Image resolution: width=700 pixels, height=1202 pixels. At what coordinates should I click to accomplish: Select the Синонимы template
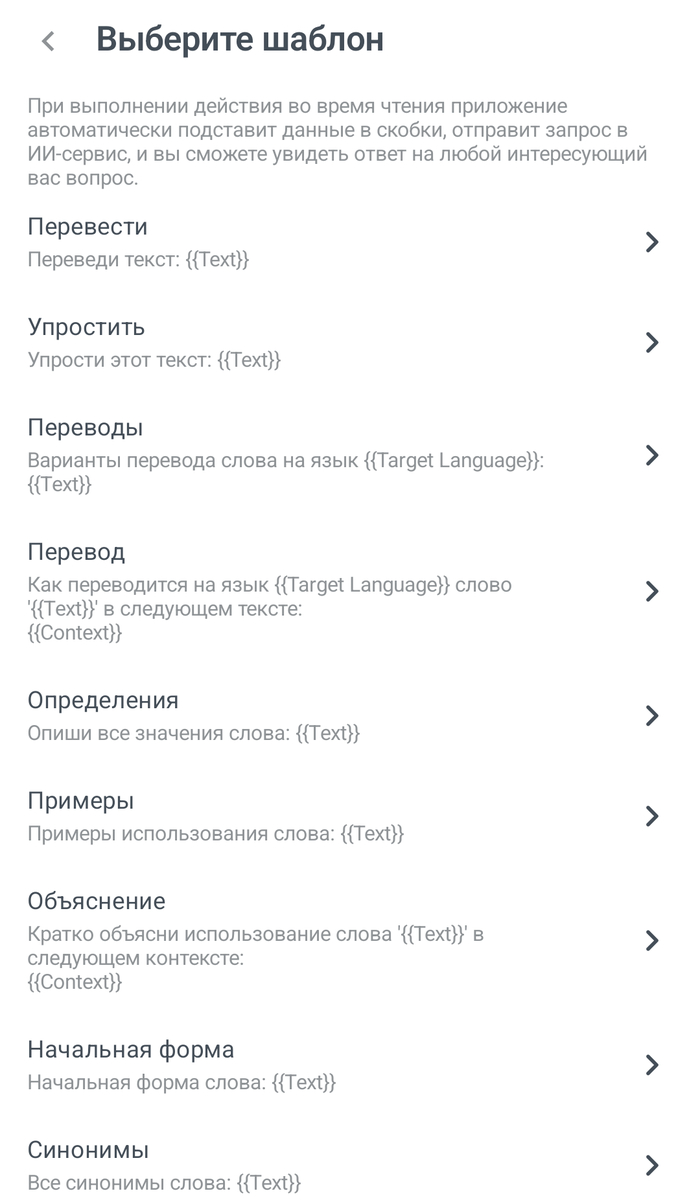[340, 1165]
